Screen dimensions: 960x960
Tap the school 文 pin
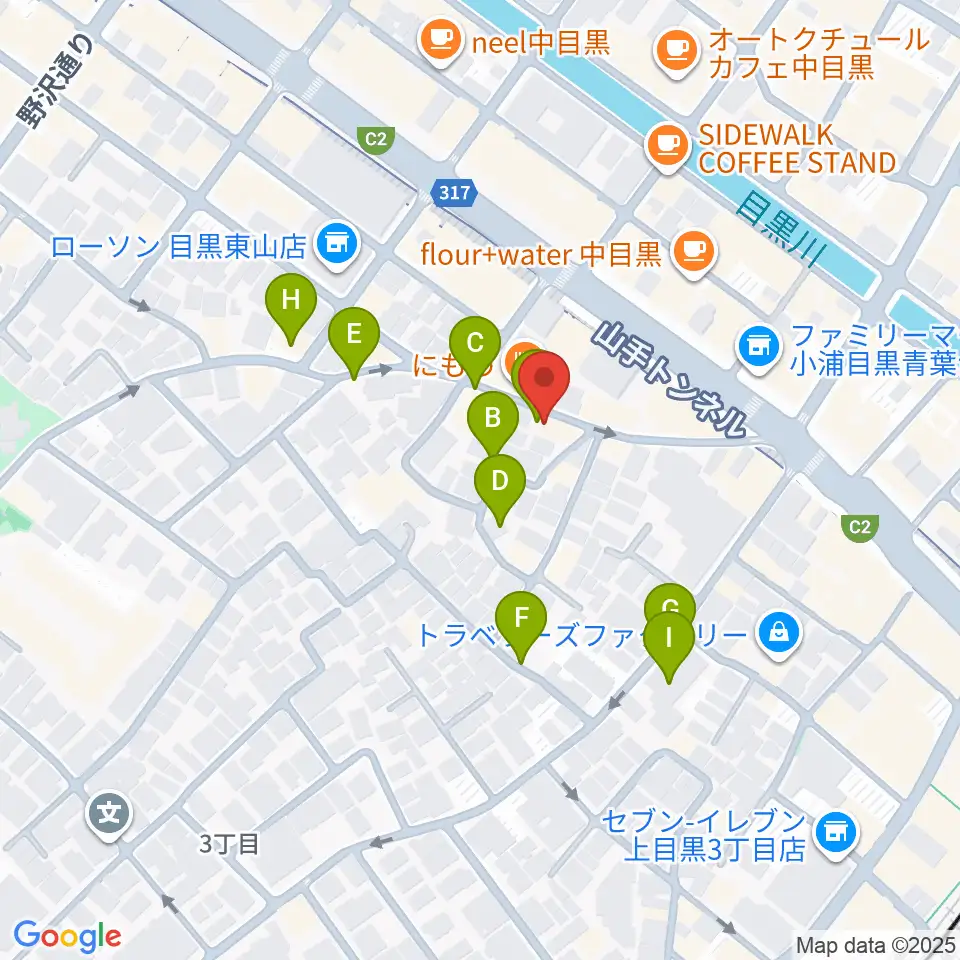pos(109,815)
